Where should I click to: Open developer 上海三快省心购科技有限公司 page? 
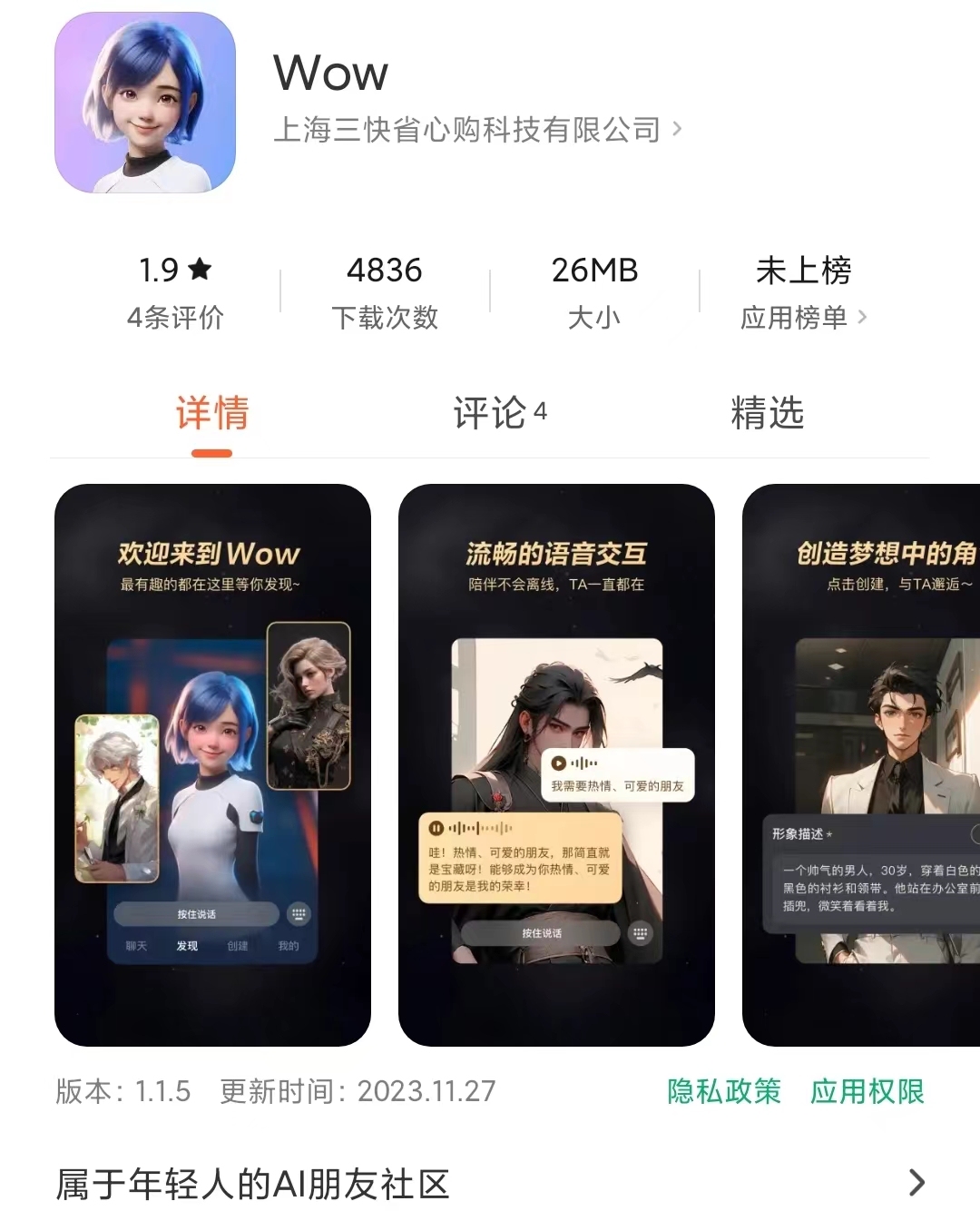(x=476, y=130)
